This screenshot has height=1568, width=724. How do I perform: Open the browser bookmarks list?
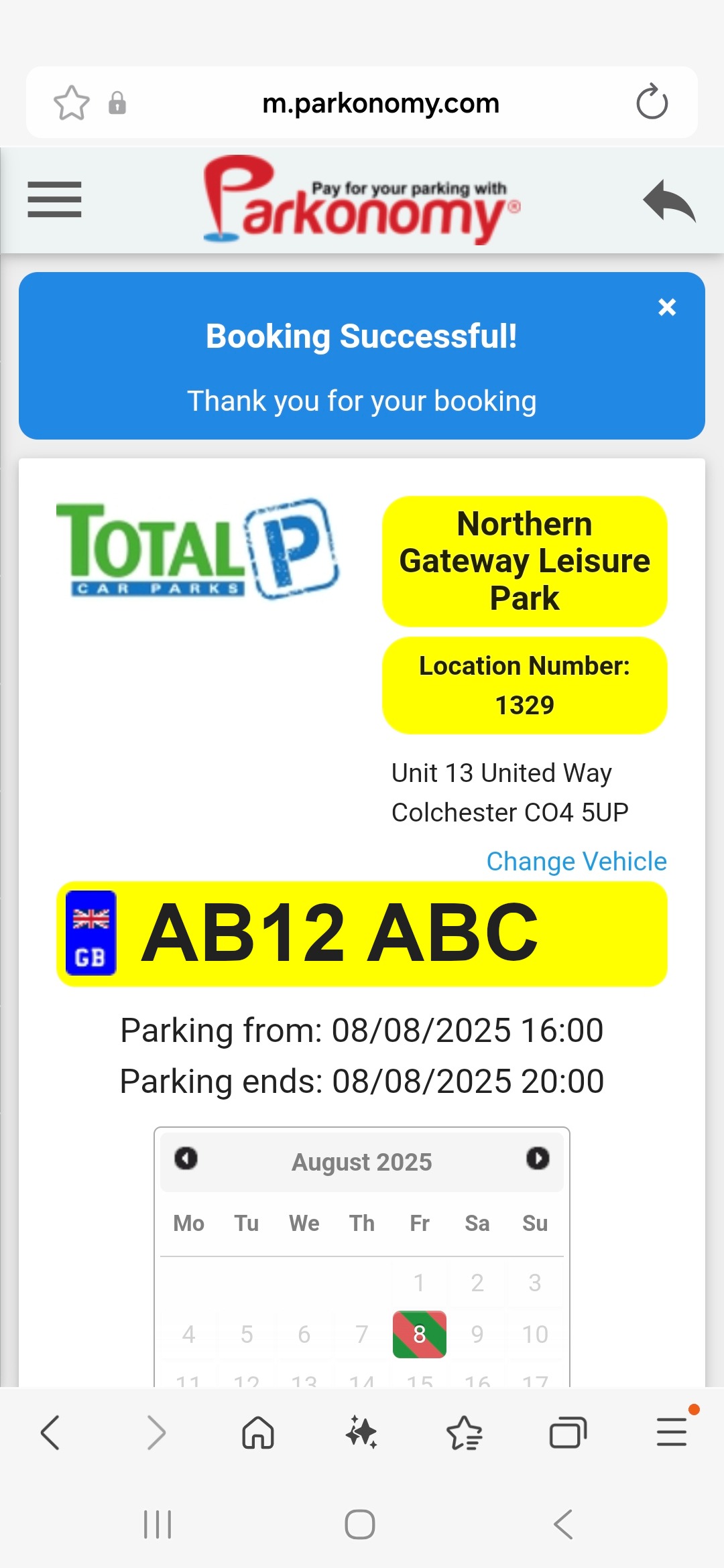[x=465, y=1433]
